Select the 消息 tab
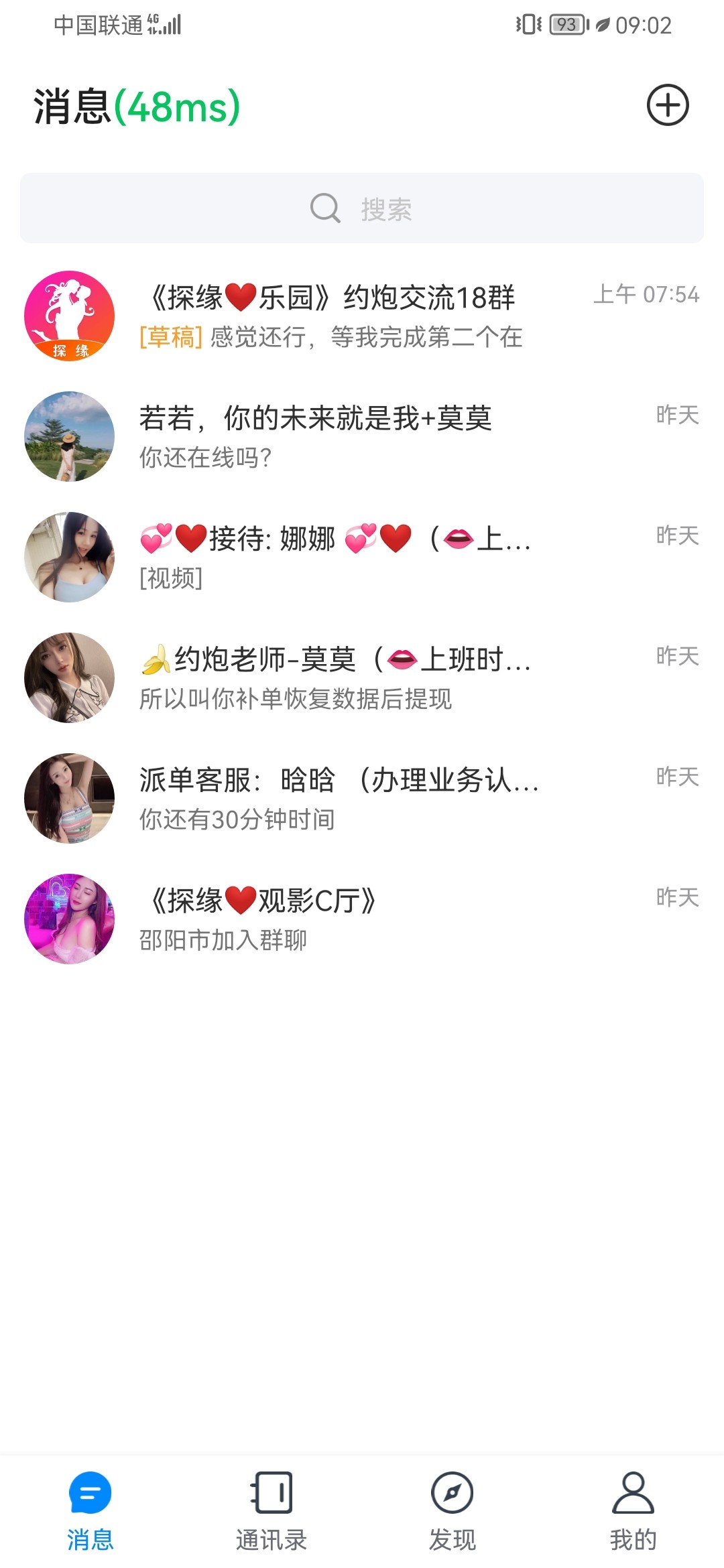 pyautogui.click(x=90, y=1511)
